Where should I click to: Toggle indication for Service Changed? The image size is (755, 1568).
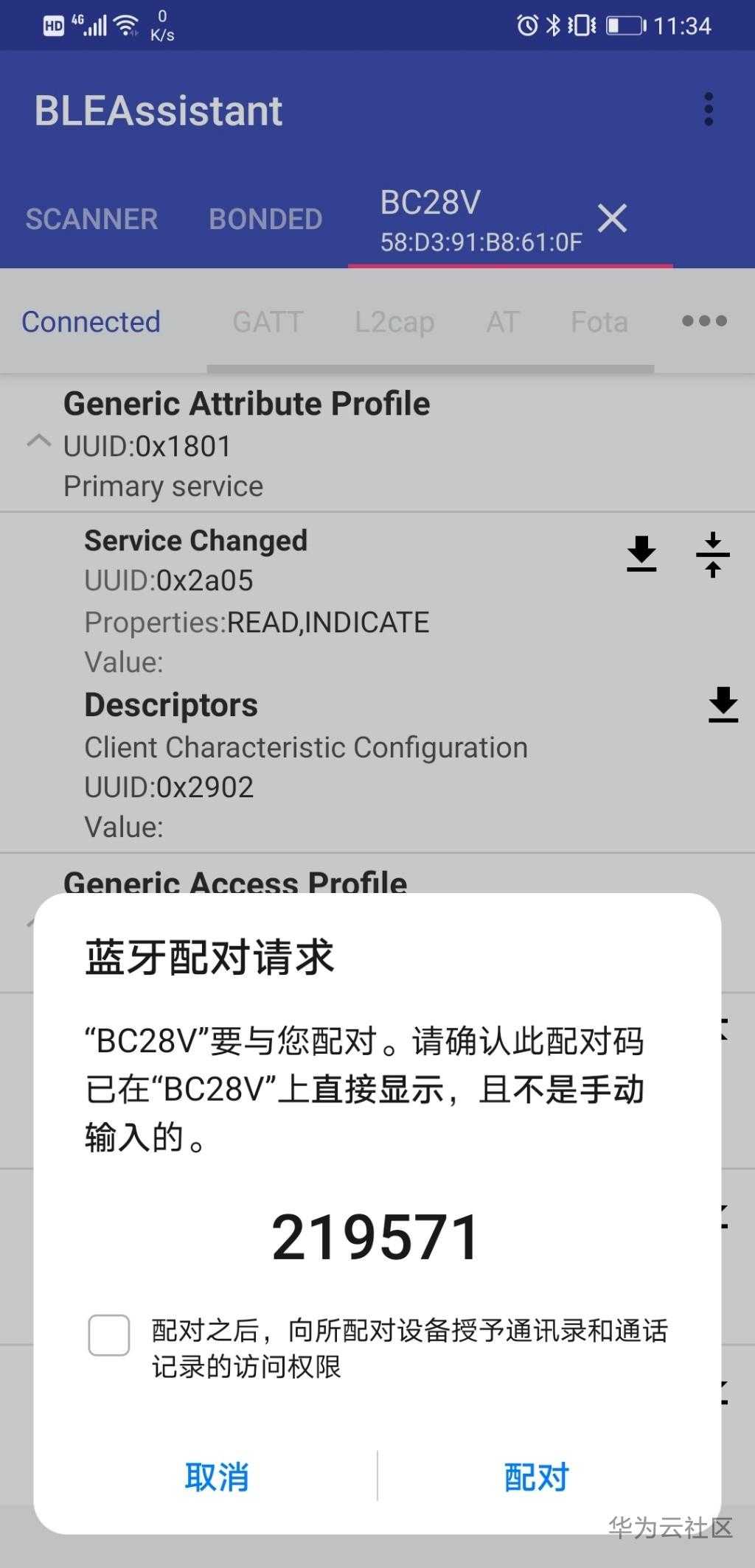712,554
